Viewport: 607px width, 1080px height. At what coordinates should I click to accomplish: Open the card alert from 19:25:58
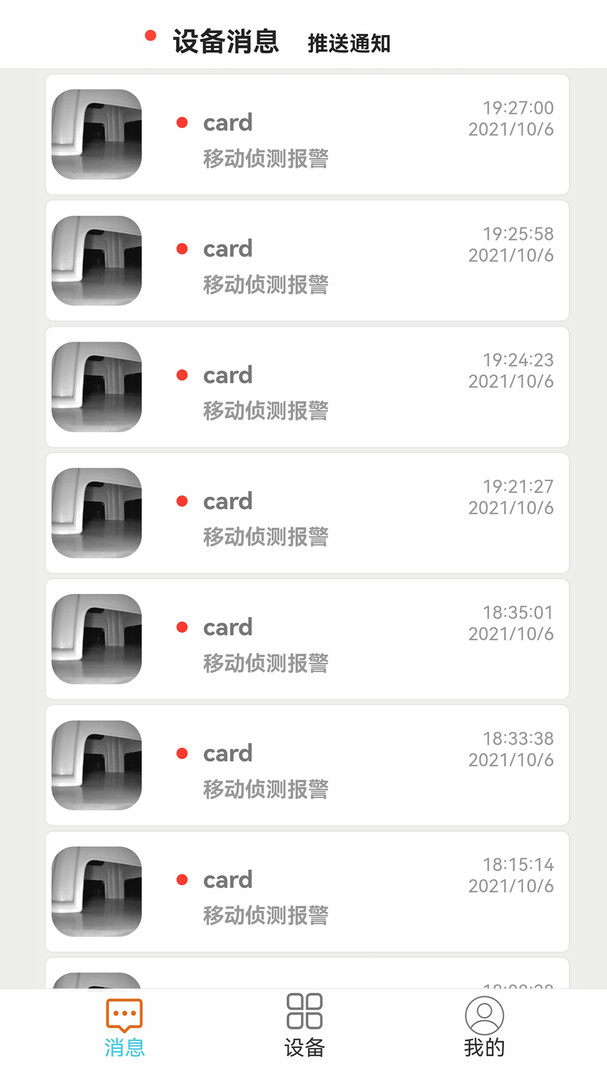click(307, 260)
